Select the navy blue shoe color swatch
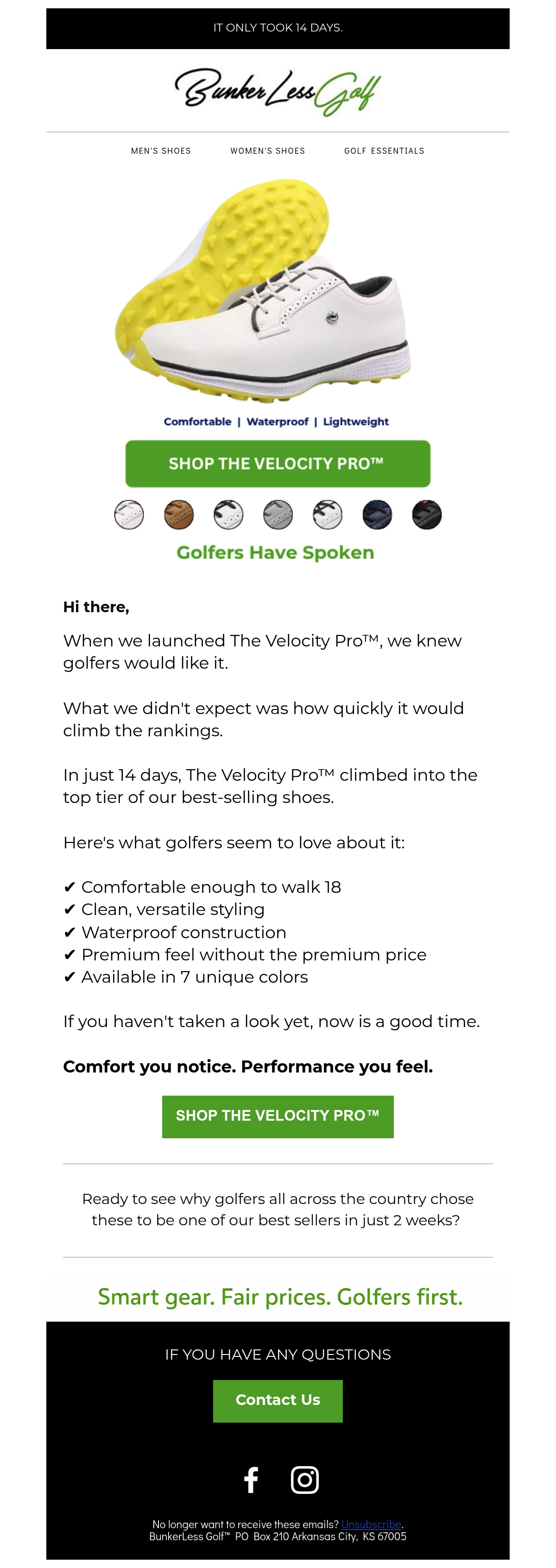The width and height of the screenshot is (556, 1568). click(x=377, y=515)
